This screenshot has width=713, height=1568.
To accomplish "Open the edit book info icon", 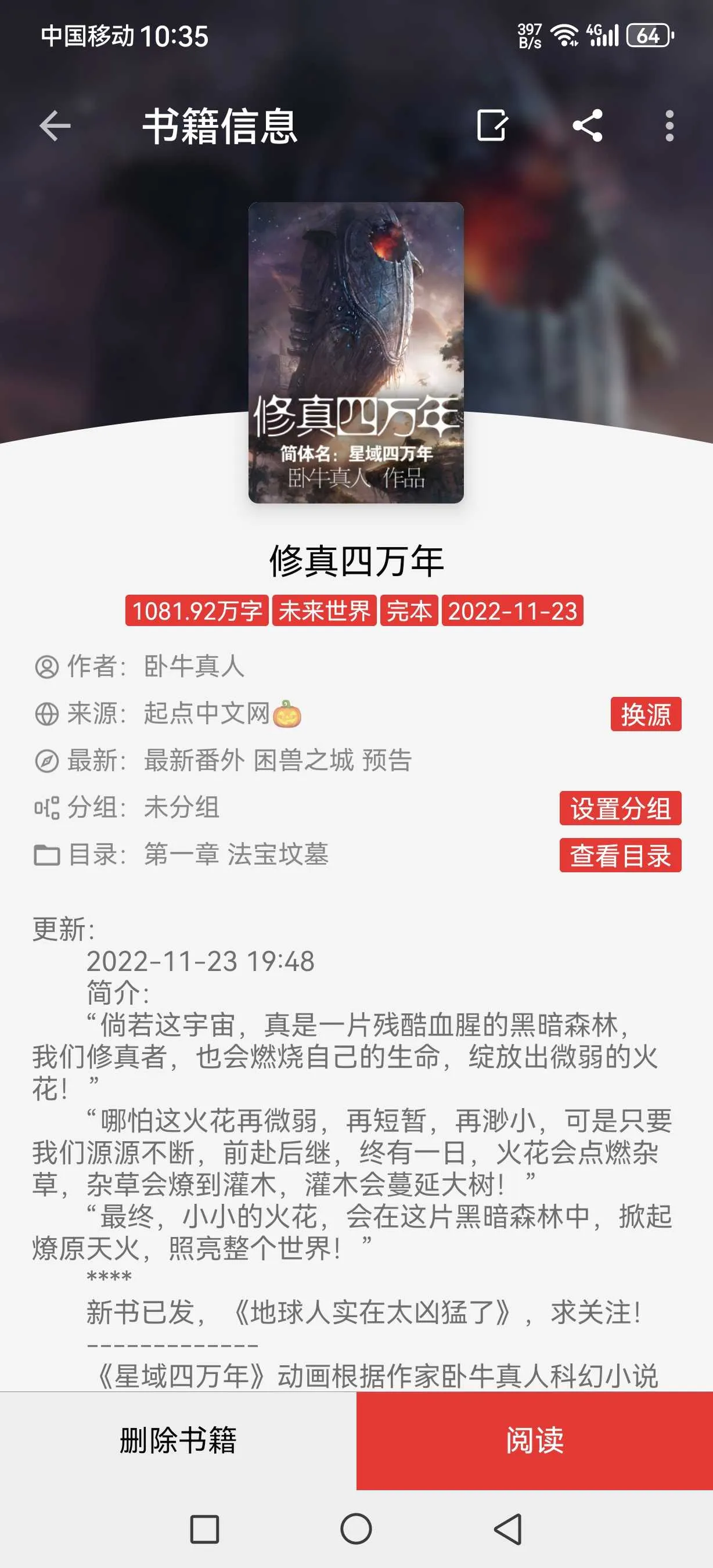I will 492,126.
